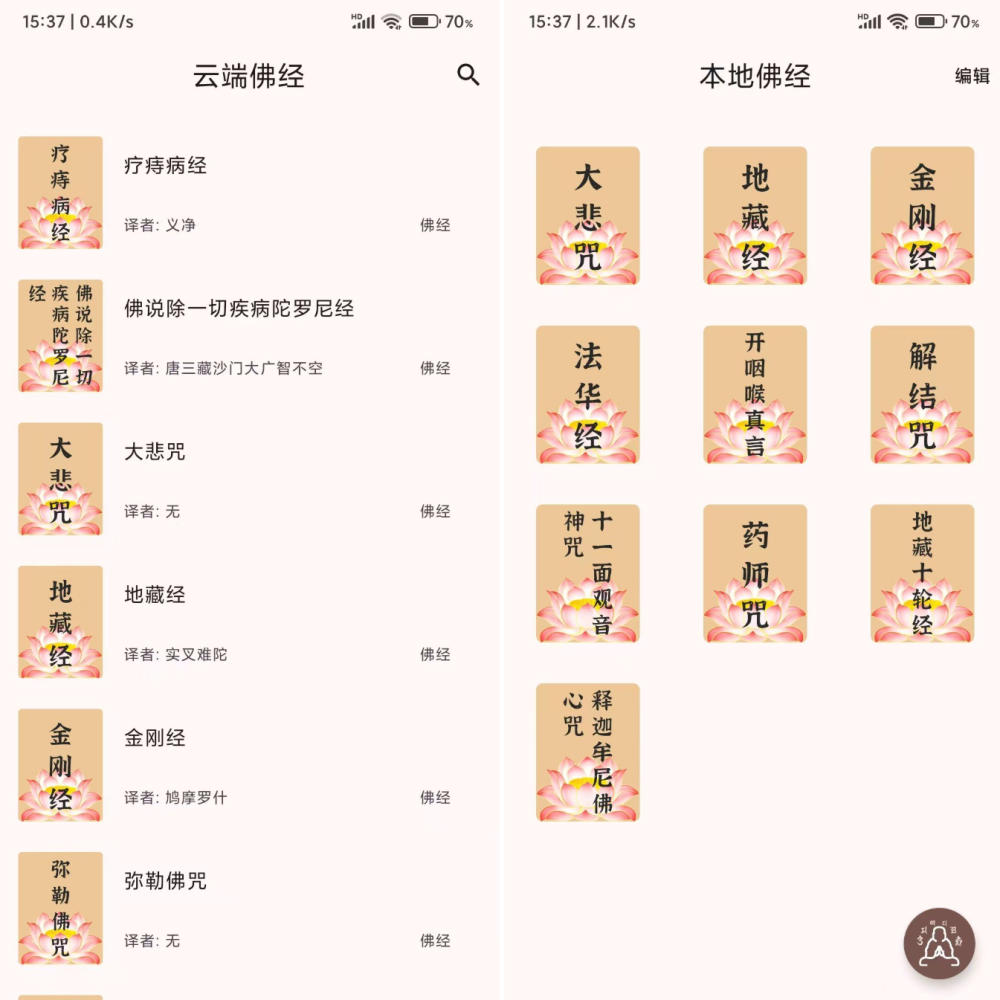Image resolution: width=1000 pixels, height=1000 pixels.
Task: Open 十一面观音神咒 cover
Action: pos(588,573)
